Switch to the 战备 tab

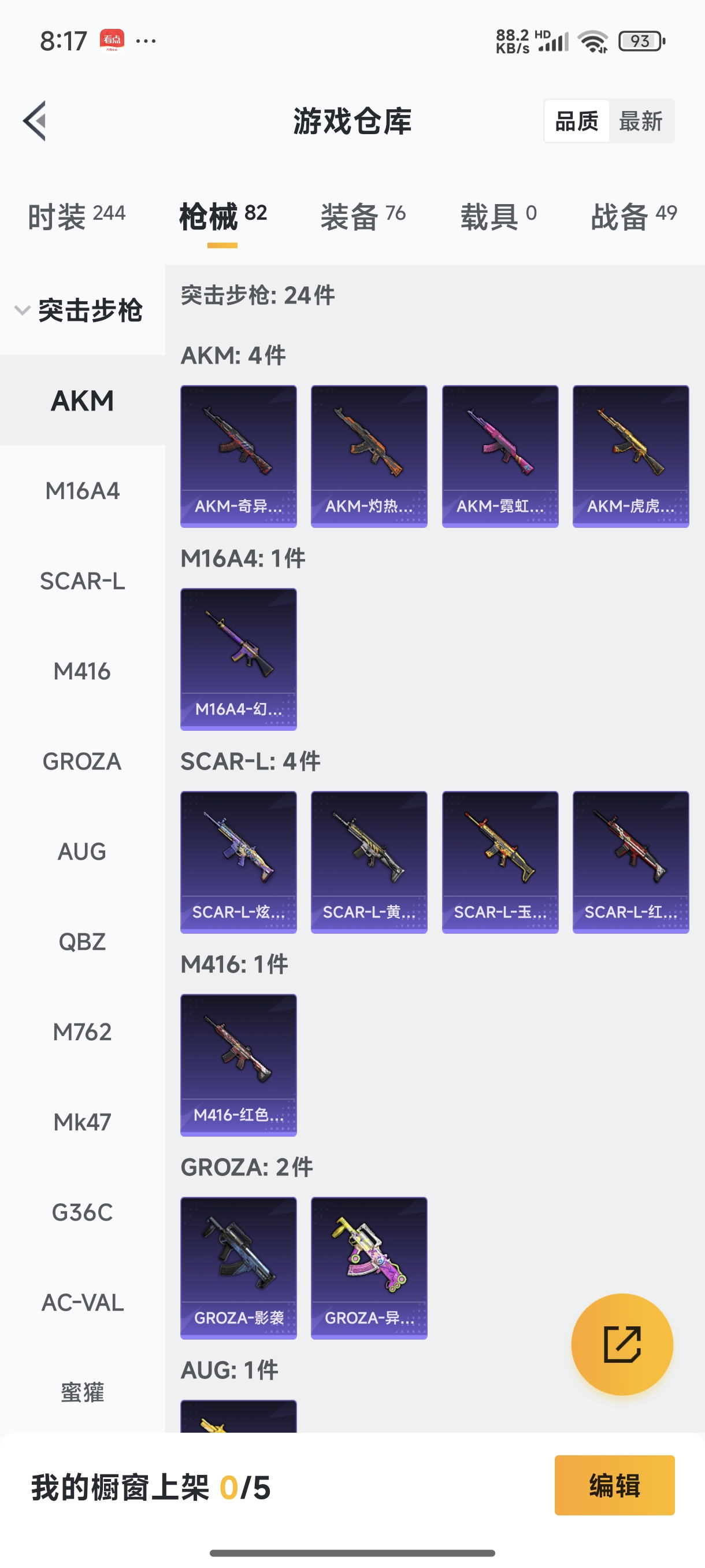(x=634, y=216)
